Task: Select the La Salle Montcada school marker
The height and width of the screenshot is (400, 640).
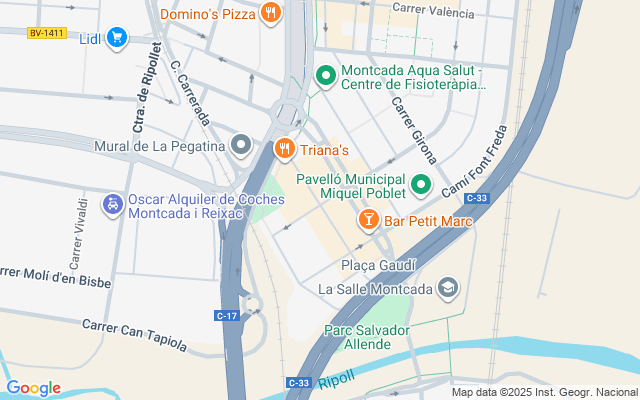Action: pos(448,289)
